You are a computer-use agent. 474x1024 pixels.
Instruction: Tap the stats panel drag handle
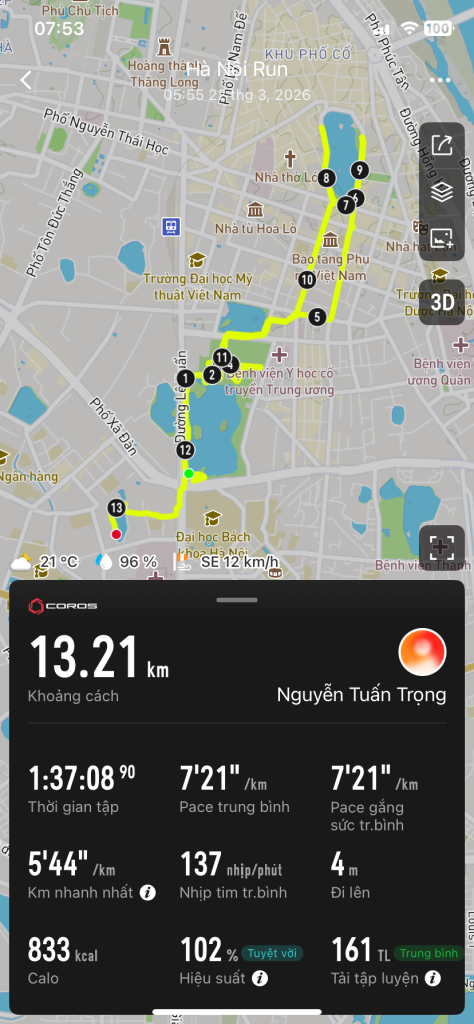point(237,600)
